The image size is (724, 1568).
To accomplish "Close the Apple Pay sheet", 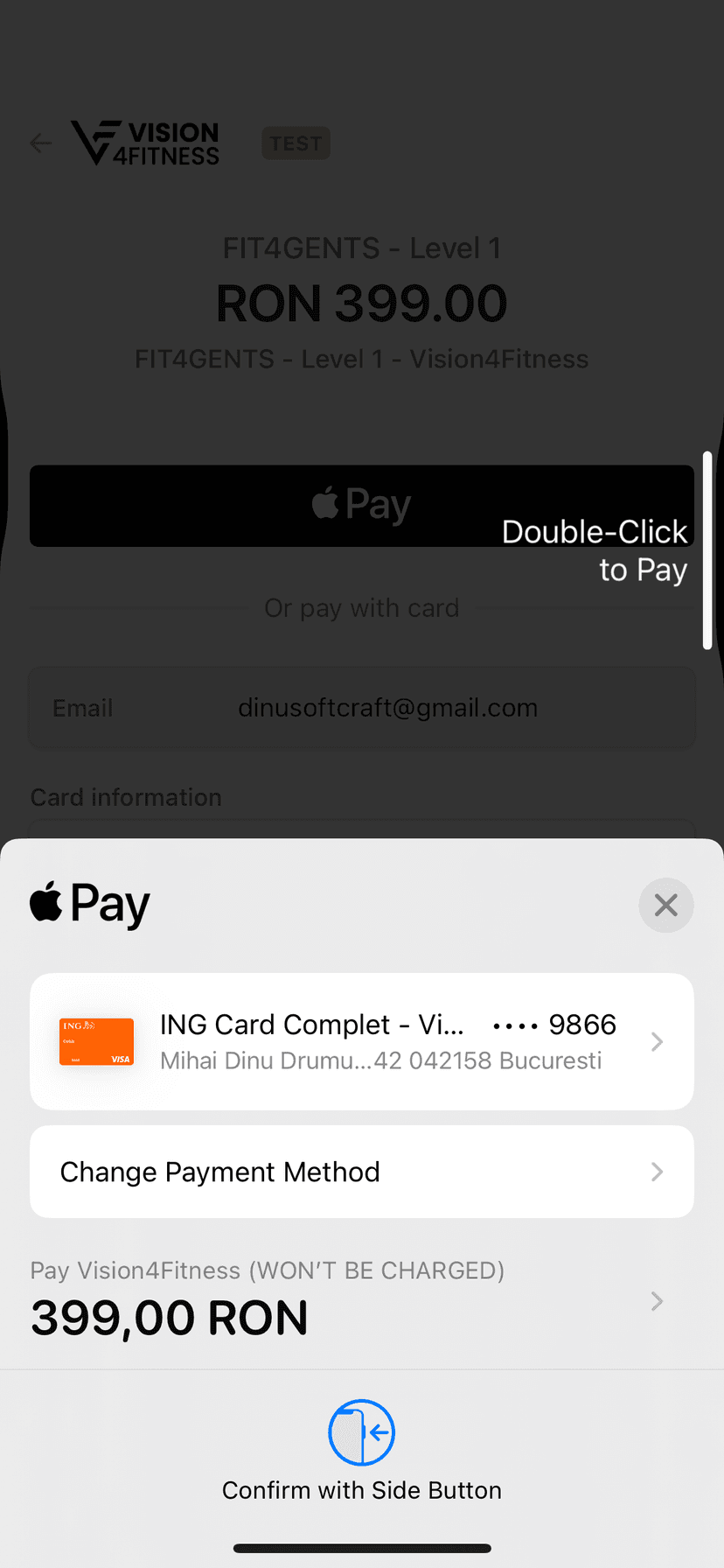I will coord(665,905).
